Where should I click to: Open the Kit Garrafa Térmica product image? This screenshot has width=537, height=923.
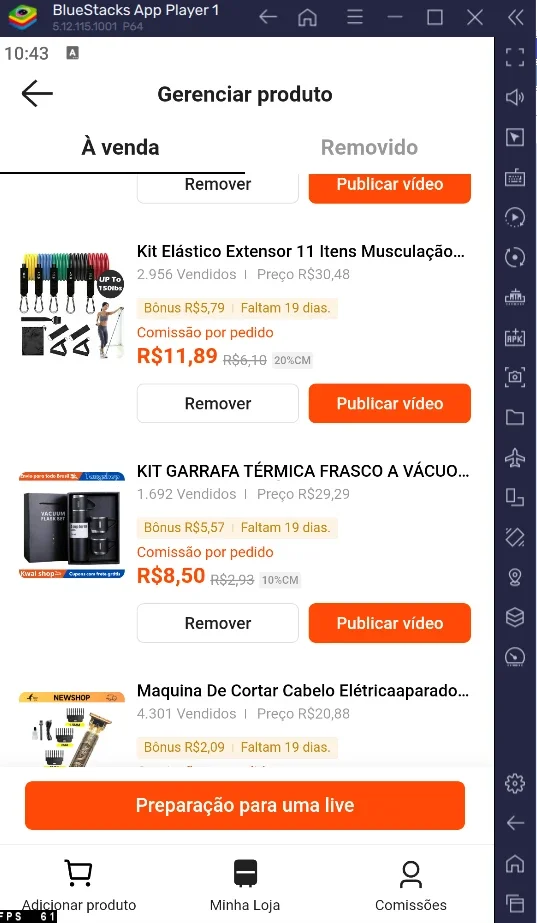(x=72, y=524)
